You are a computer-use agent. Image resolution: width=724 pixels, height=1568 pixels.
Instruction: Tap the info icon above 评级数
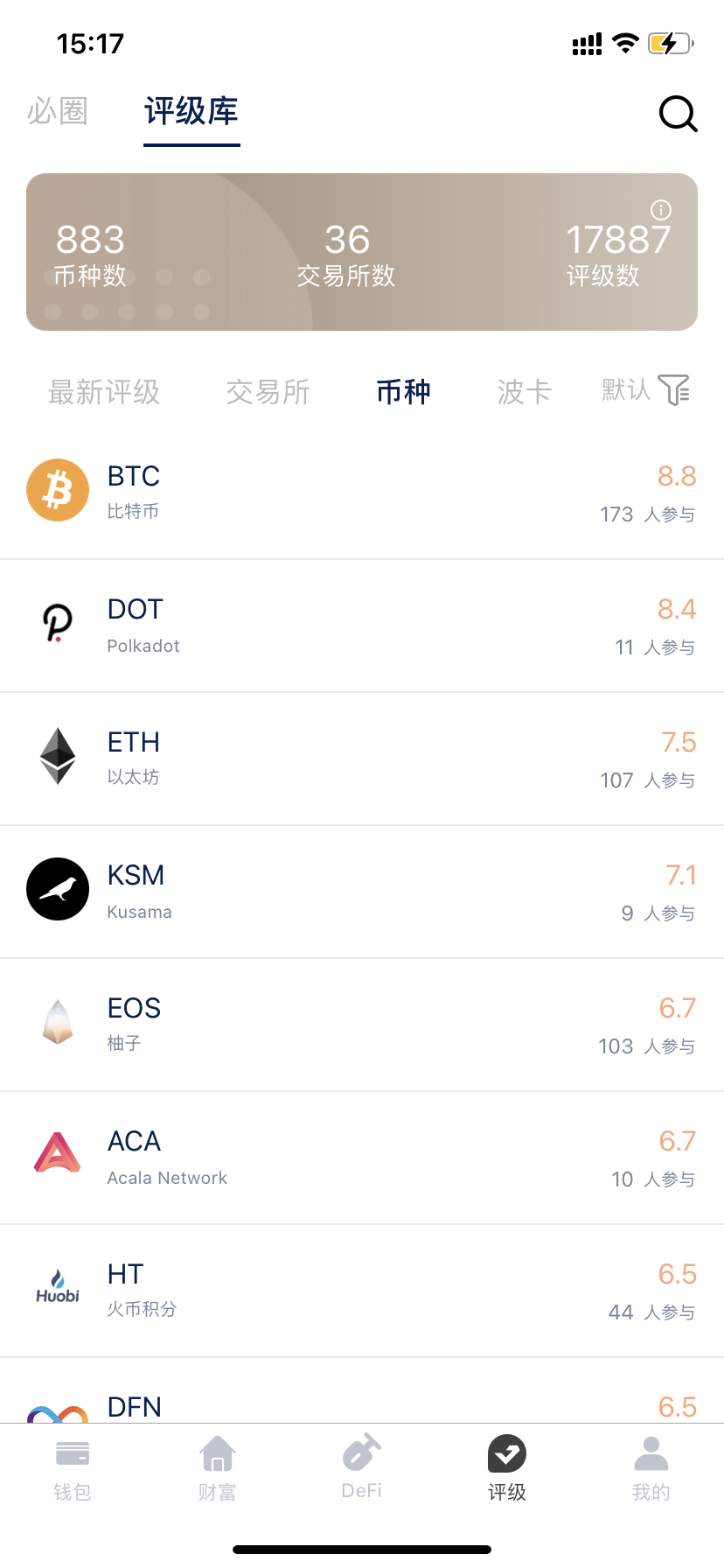click(661, 210)
